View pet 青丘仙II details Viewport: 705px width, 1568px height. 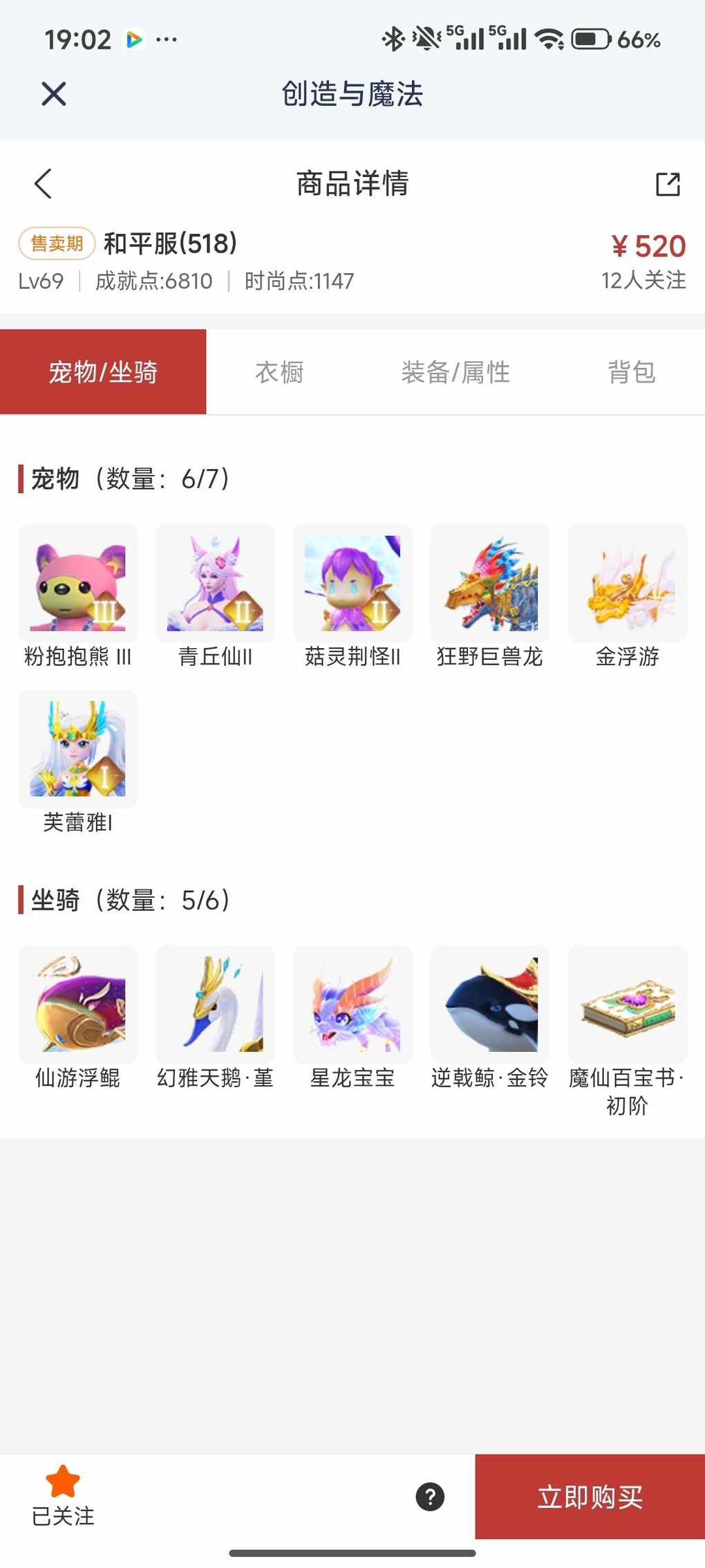pyautogui.click(x=215, y=583)
